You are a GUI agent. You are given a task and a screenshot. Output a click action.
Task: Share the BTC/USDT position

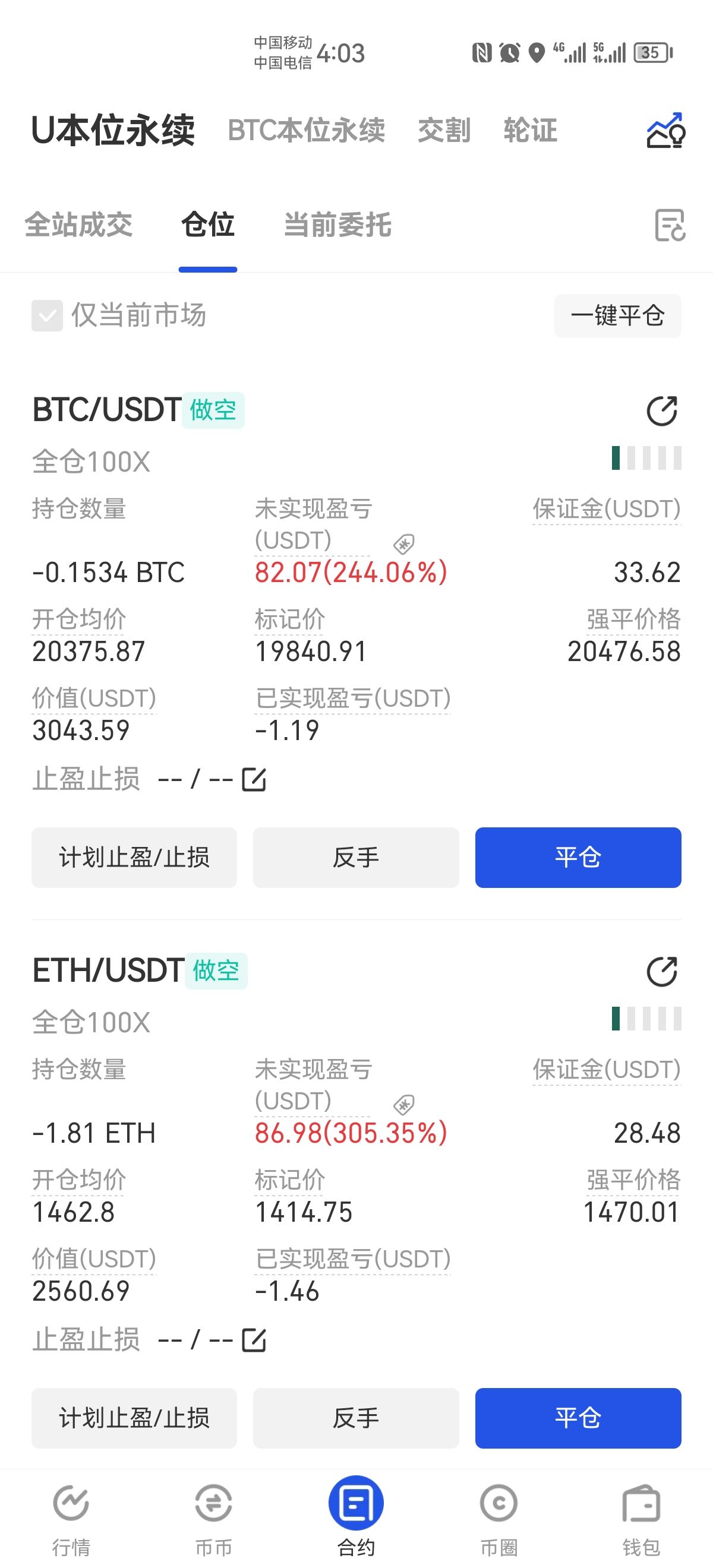[662, 411]
